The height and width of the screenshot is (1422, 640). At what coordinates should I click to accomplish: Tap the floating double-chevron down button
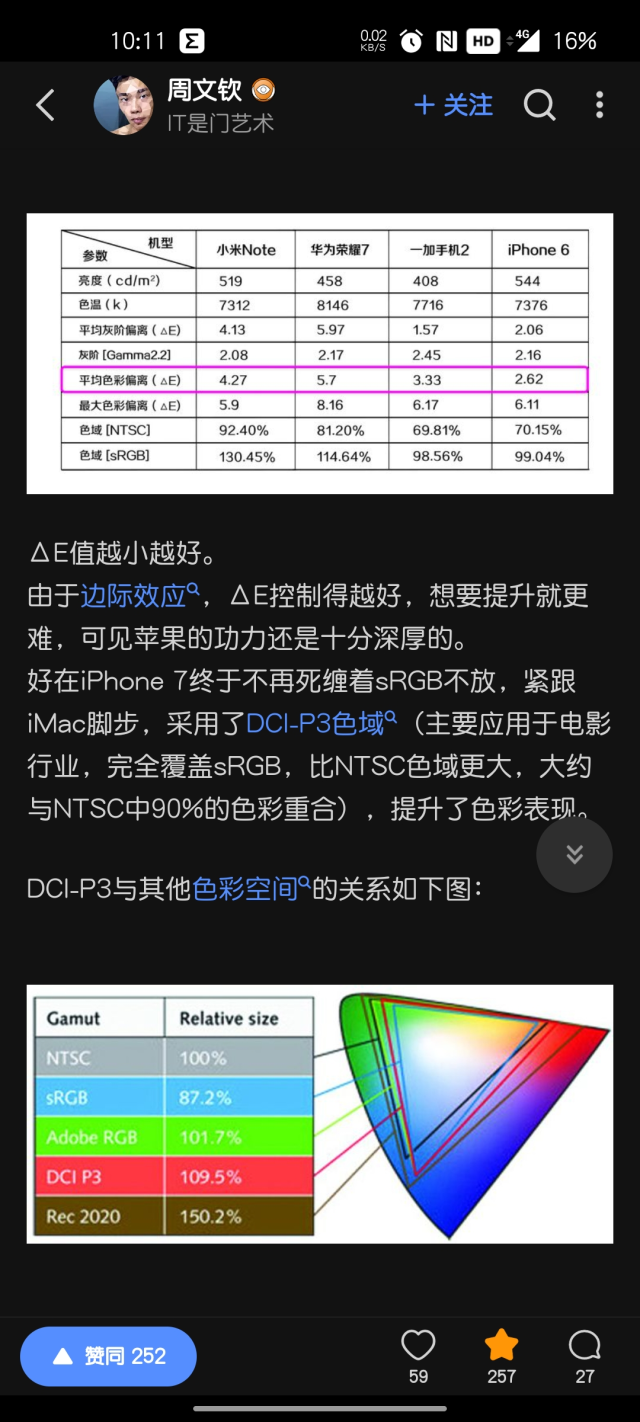pos(574,855)
